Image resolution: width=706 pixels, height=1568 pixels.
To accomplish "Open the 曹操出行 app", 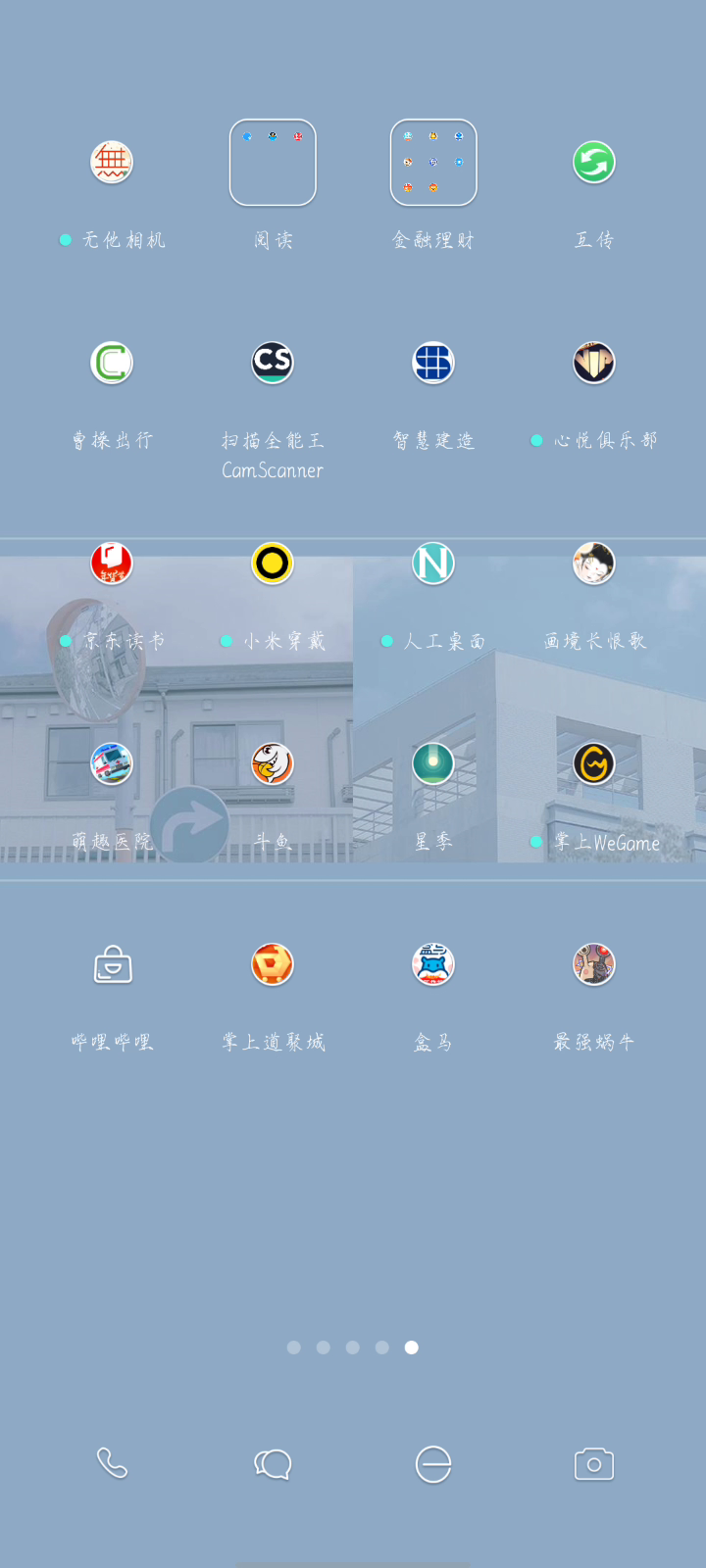I will coord(112,364).
